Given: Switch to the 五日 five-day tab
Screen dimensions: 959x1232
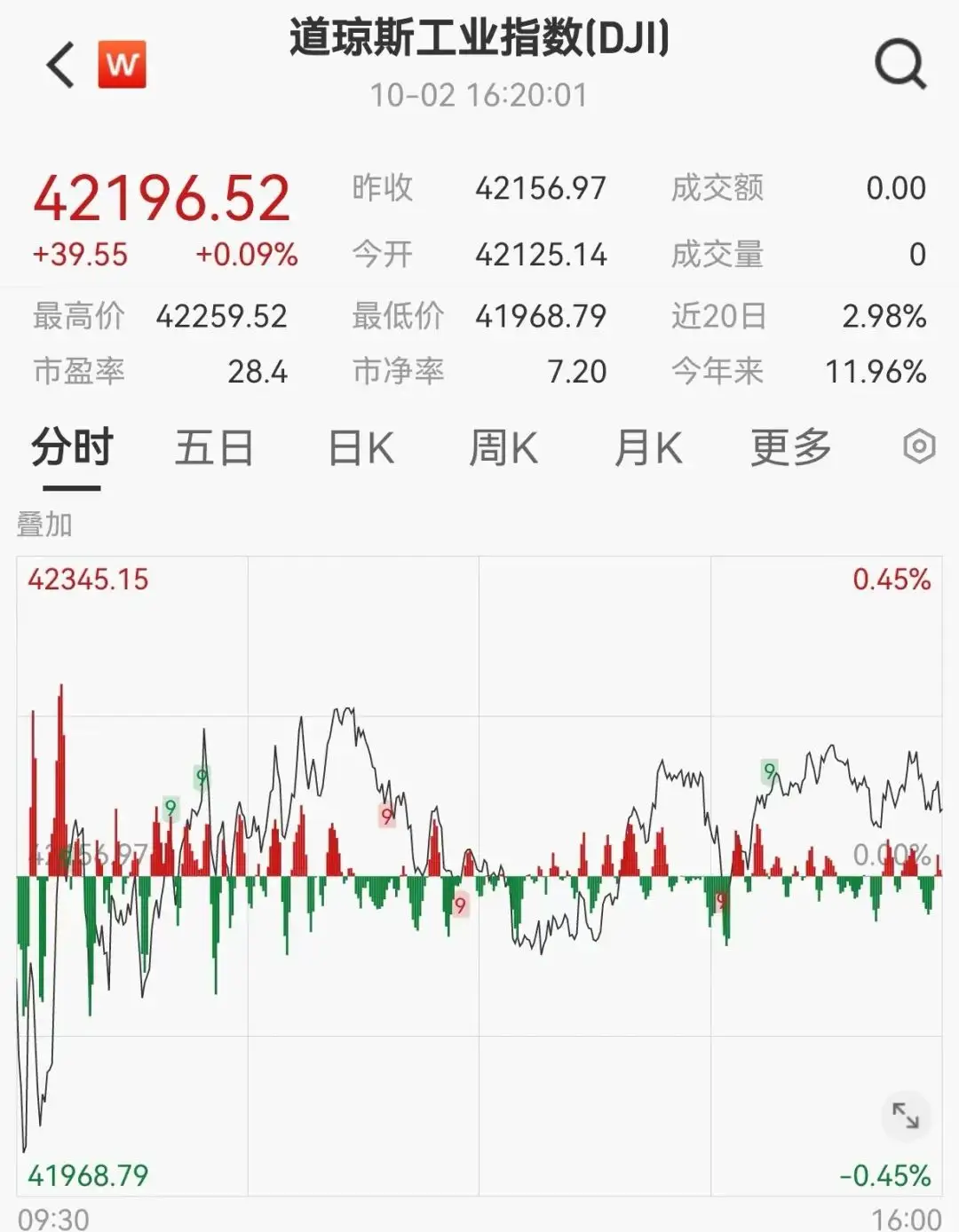Looking at the screenshot, I should coord(213,448).
